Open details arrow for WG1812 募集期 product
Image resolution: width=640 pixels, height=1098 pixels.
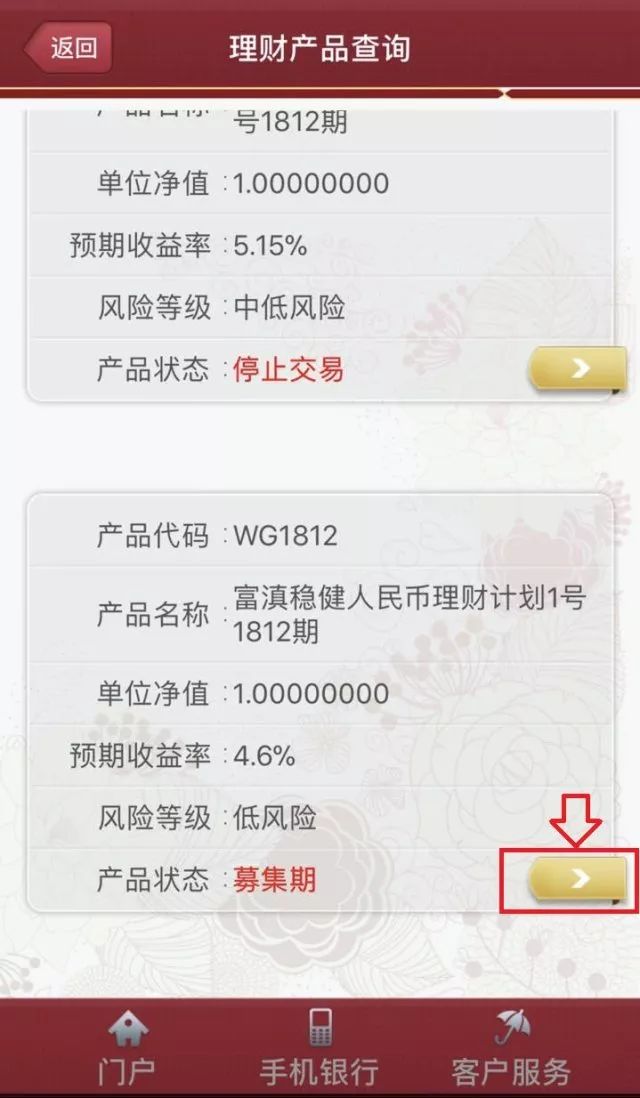(x=576, y=879)
